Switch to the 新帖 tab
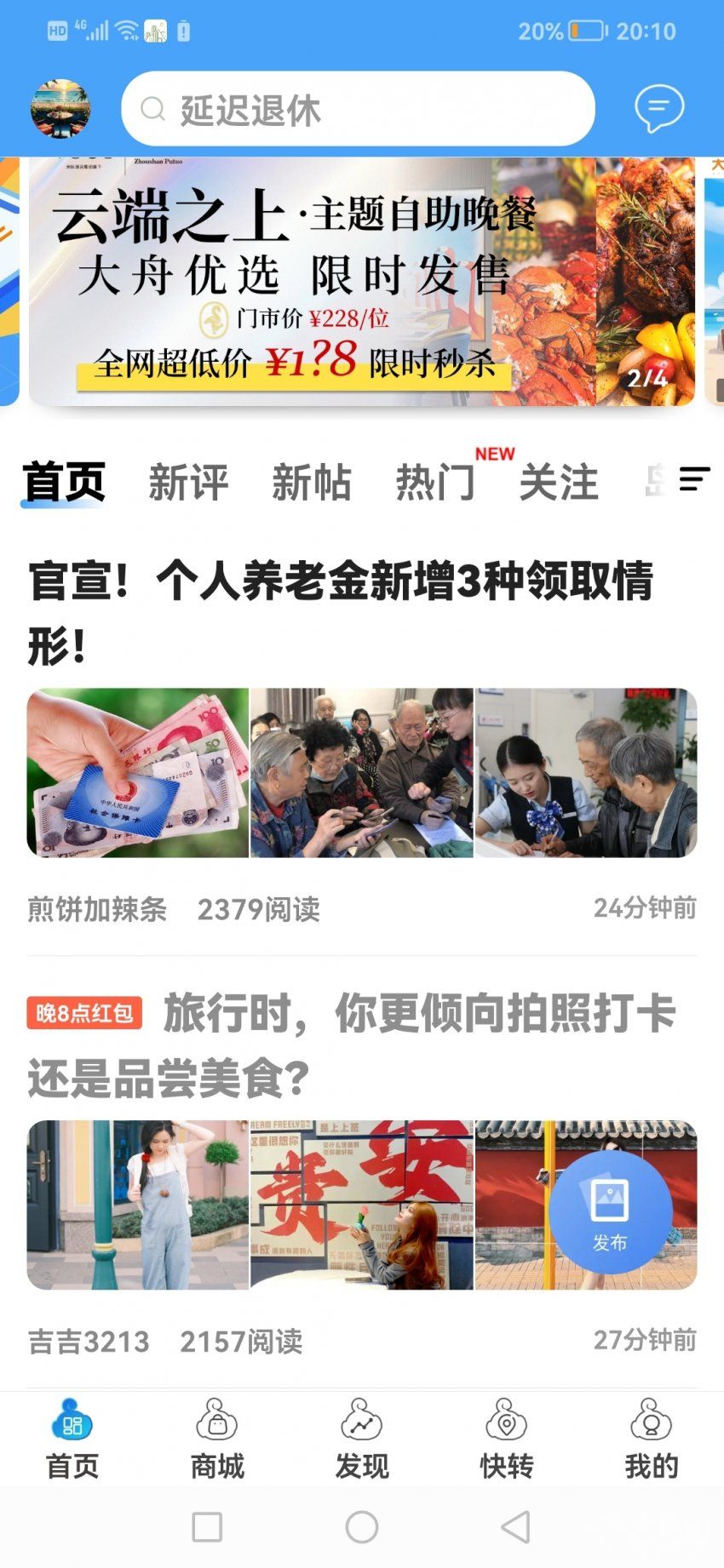 [x=311, y=483]
